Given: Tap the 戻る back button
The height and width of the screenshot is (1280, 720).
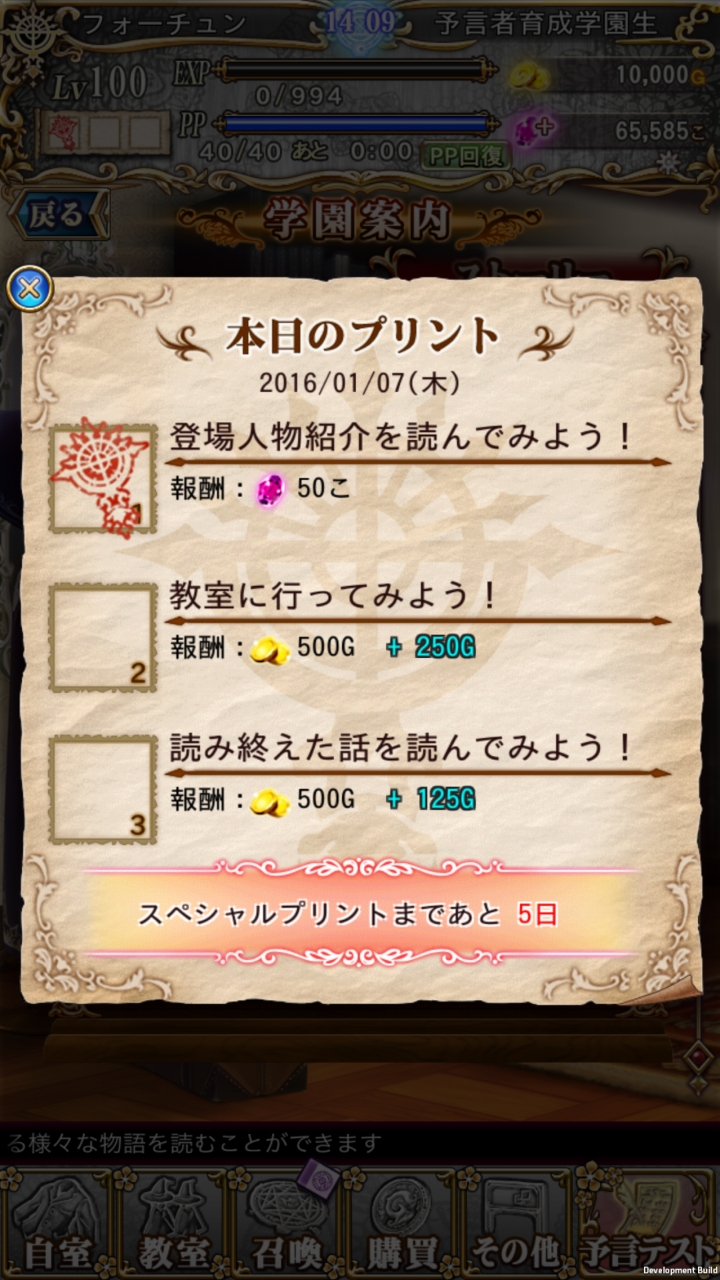Looking at the screenshot, I should tap(58, 215).
